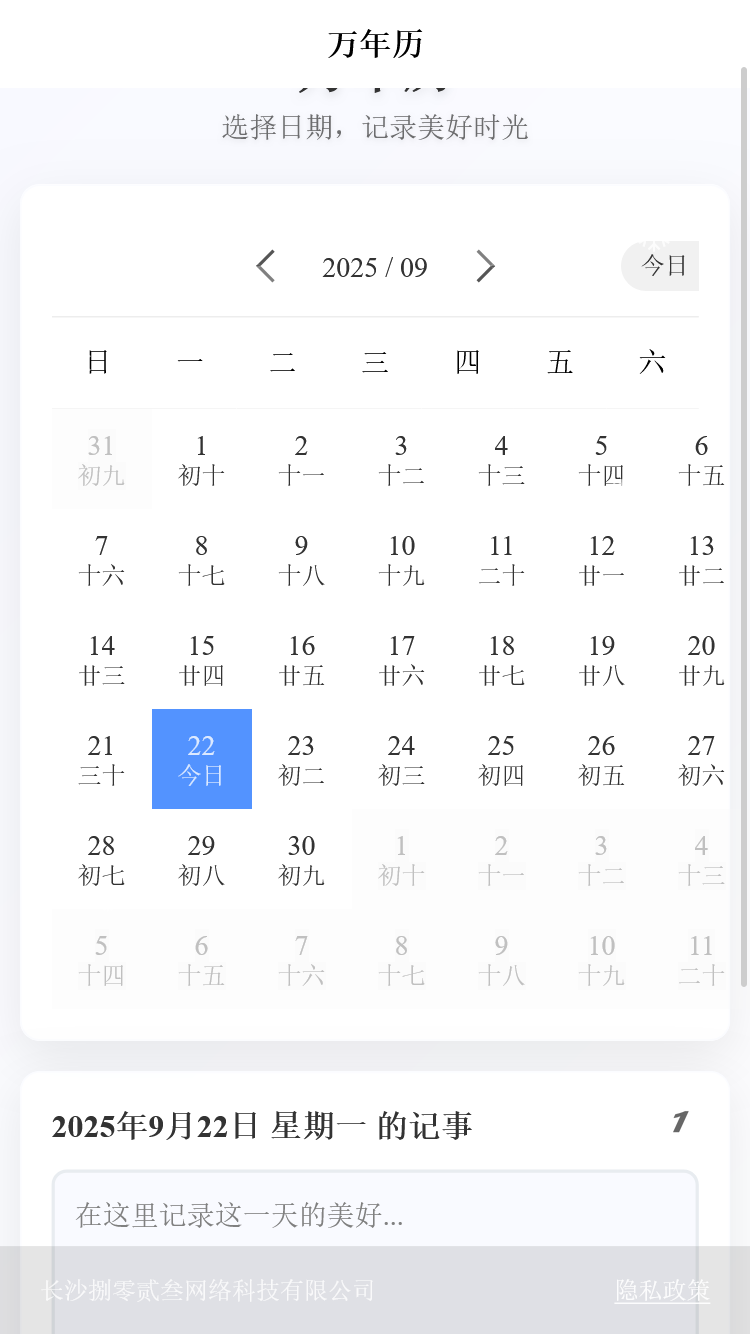Select September 27 (初六)
The image size is (752, 1336).
pos(701,758)
